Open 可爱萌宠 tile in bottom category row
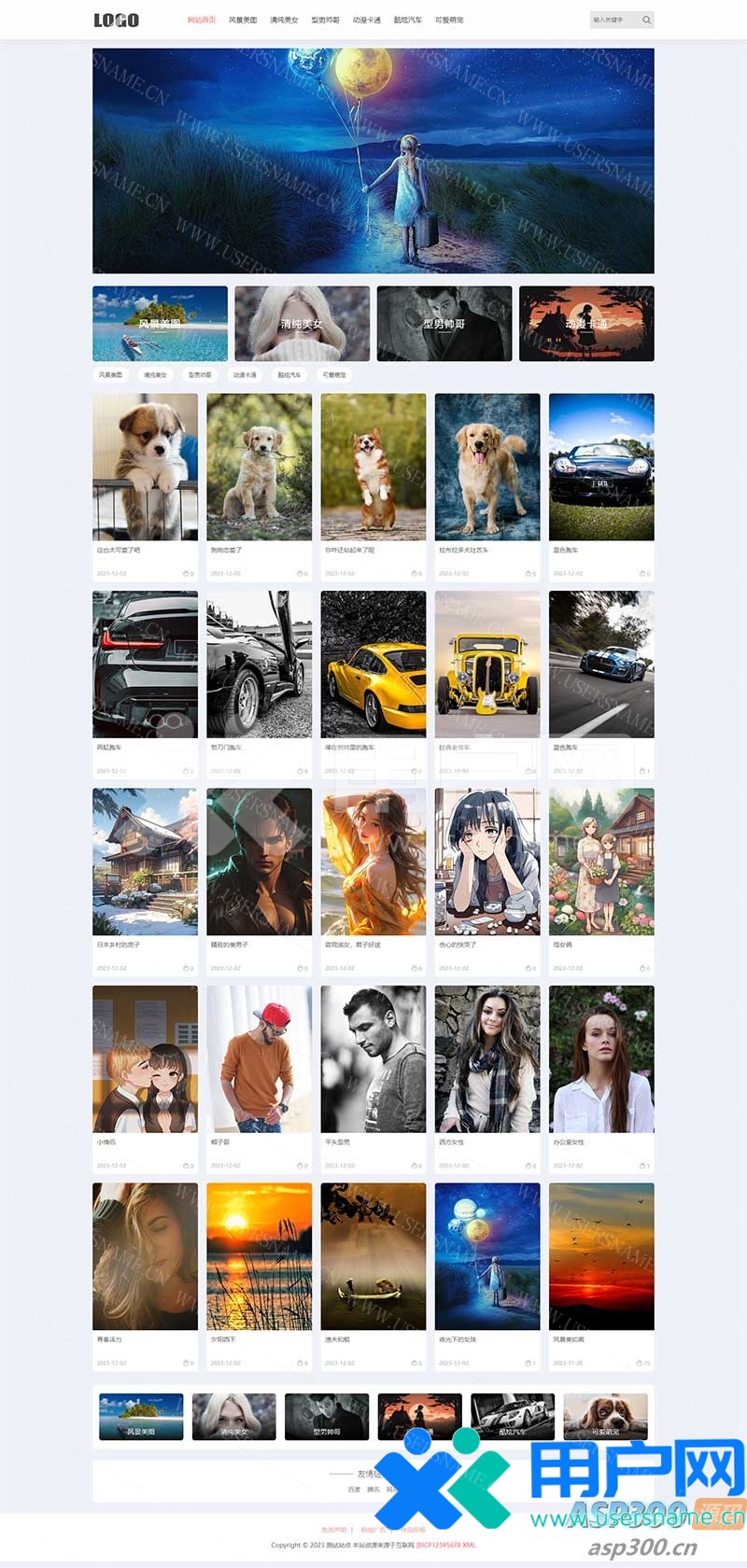 click(605, 1417)
